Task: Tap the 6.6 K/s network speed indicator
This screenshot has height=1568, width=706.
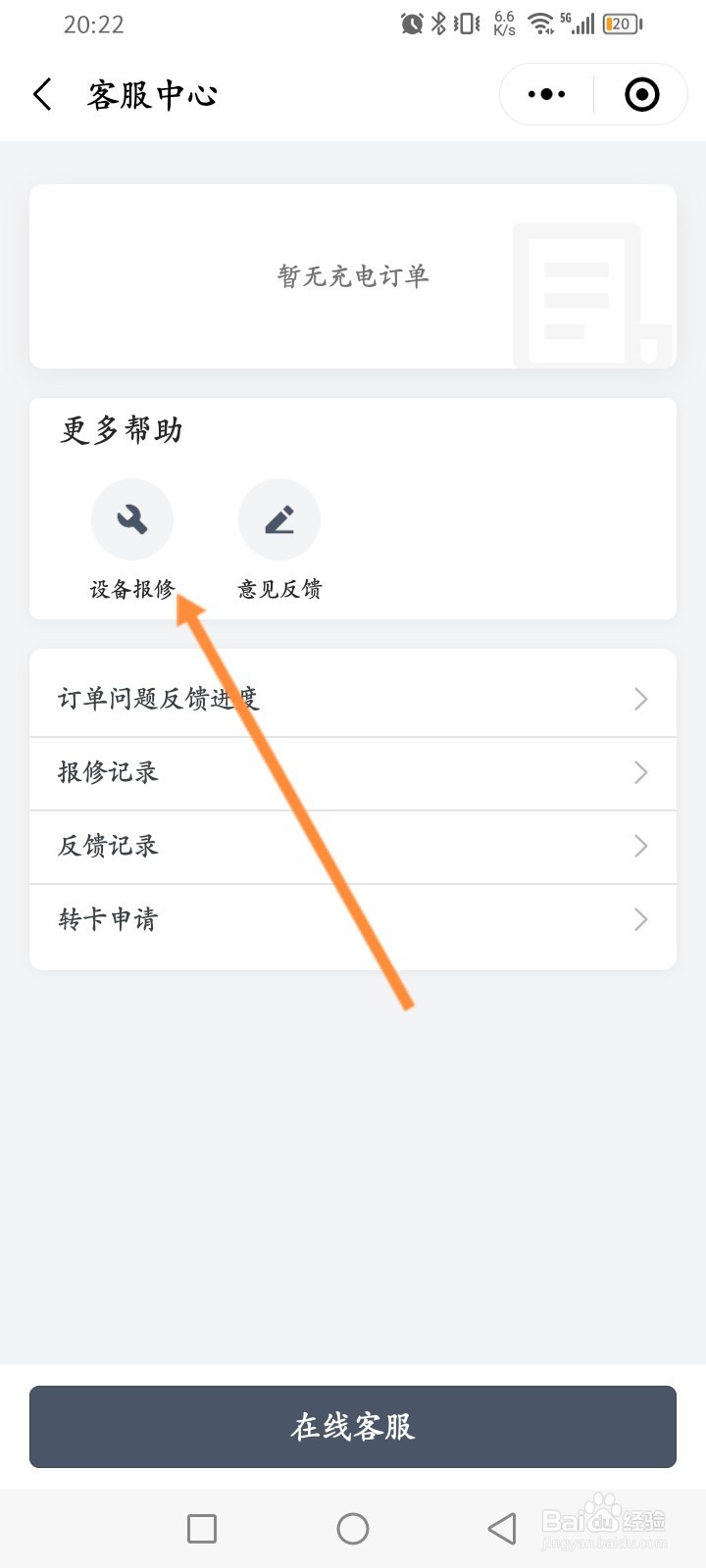Action: [505, 23]
